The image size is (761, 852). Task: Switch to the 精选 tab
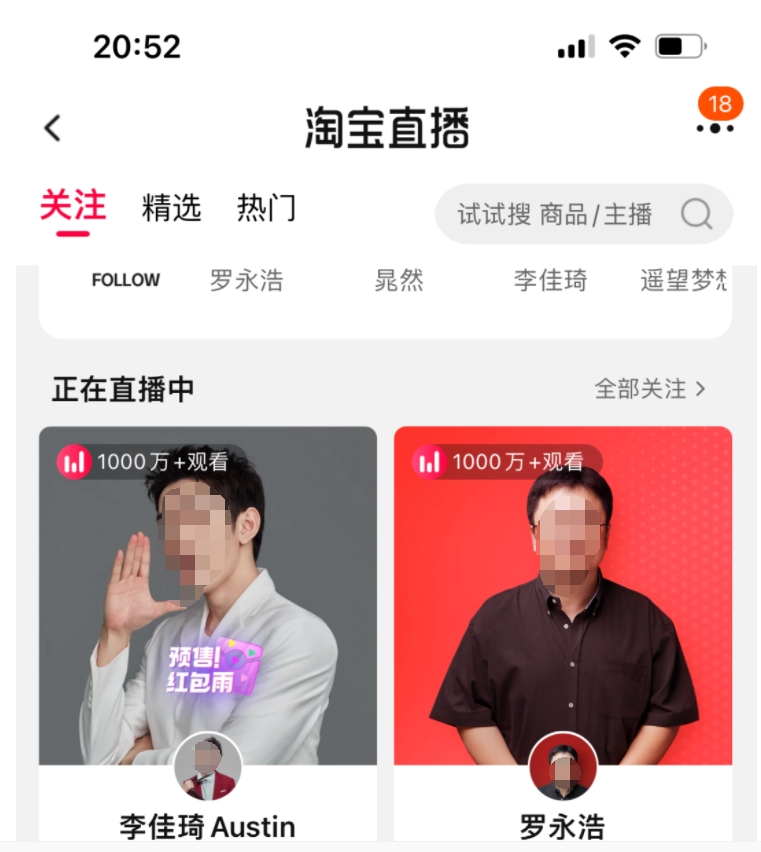coord(171,208)
